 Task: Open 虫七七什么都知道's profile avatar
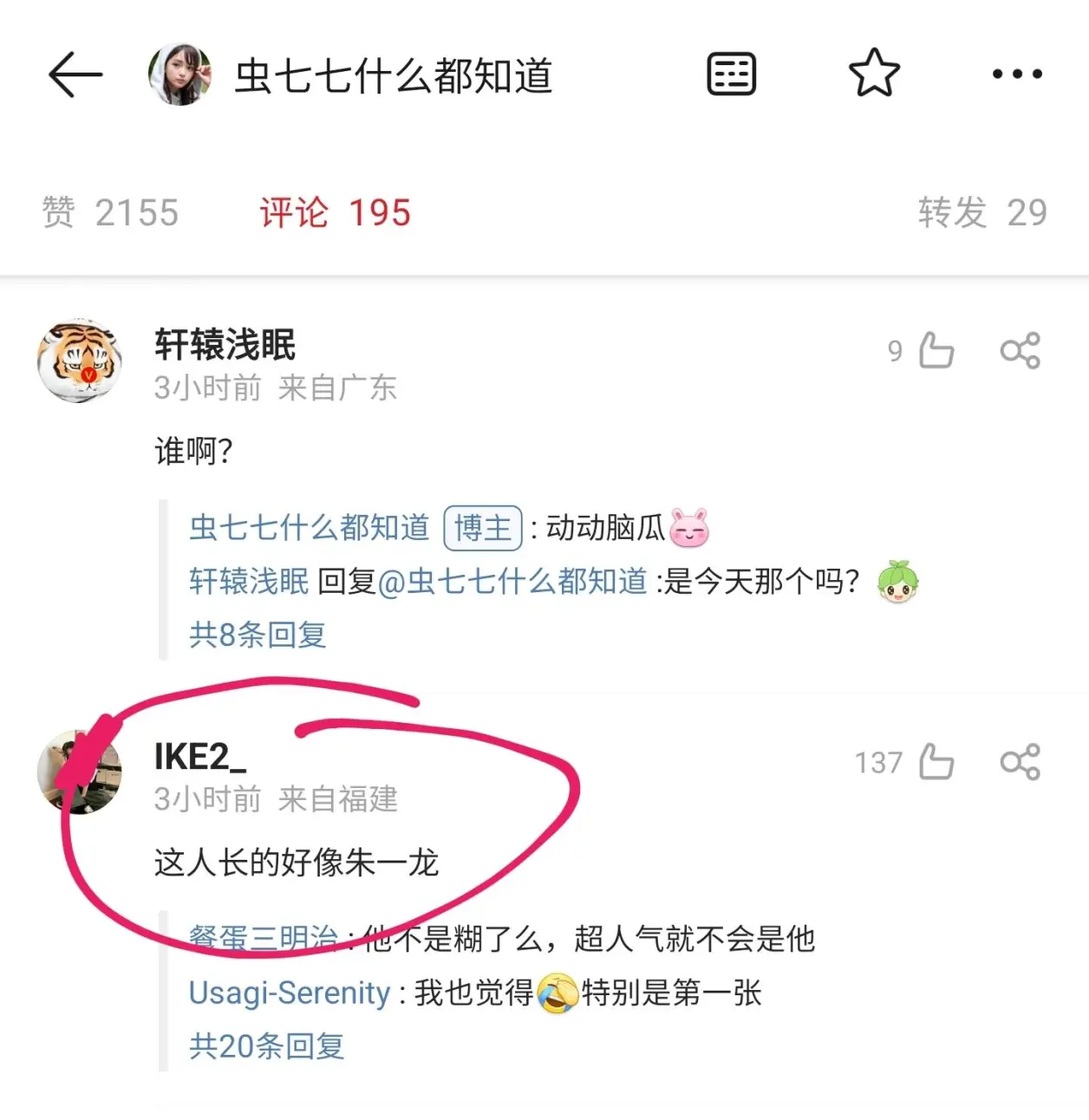click(179, 75)
